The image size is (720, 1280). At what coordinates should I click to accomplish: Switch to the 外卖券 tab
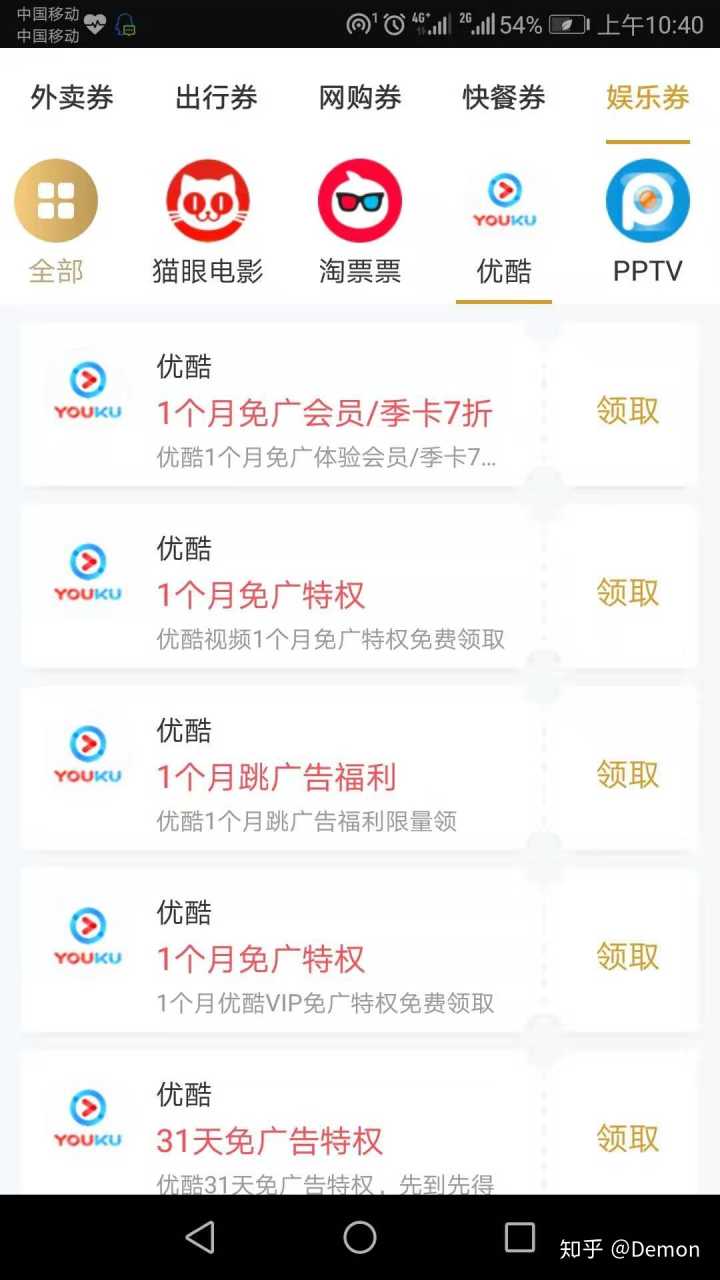[x=72, y=98]
